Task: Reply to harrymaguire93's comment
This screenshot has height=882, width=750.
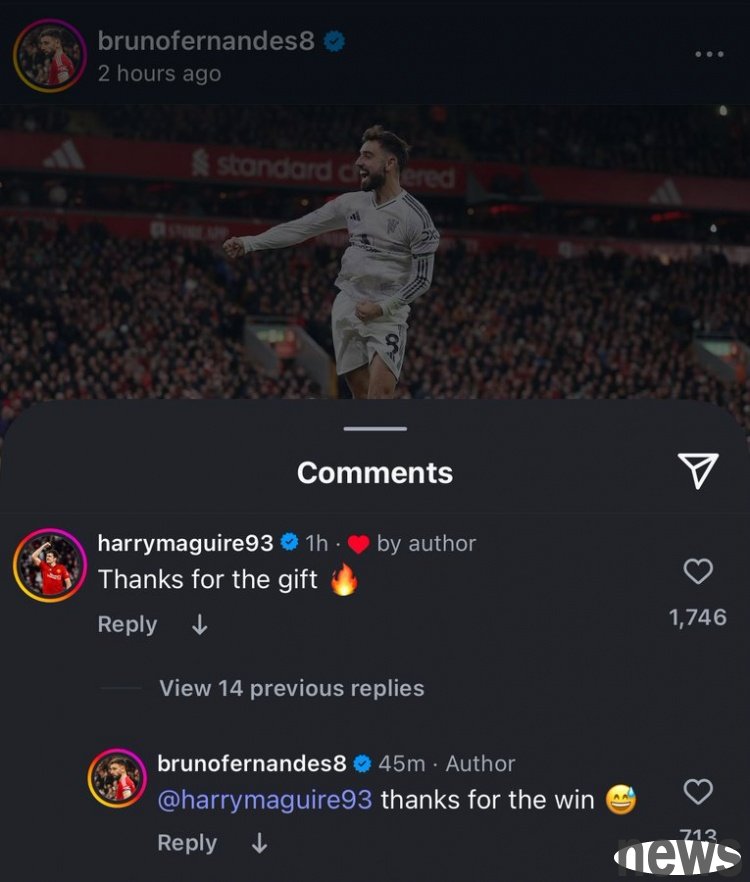Action: [x=127, y=624]
